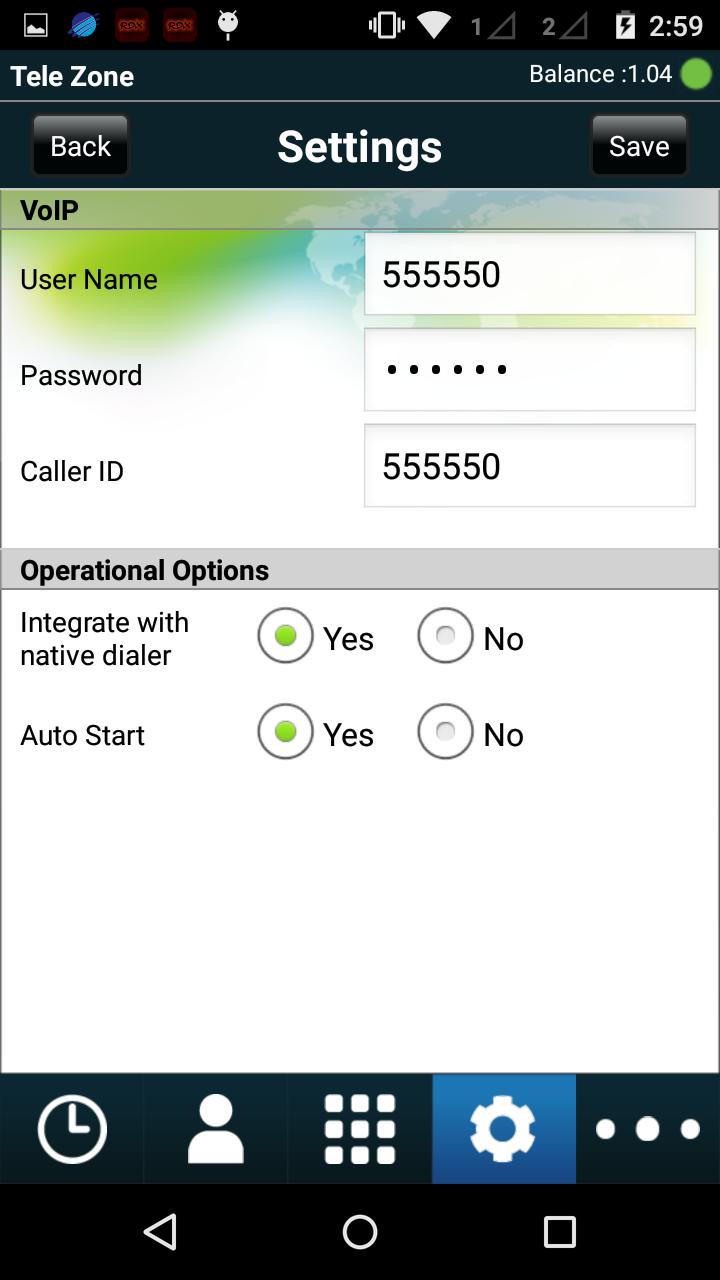Select Yes for Integrate with native dialer
Screen dimensions: 720x1280
(286, 636)
